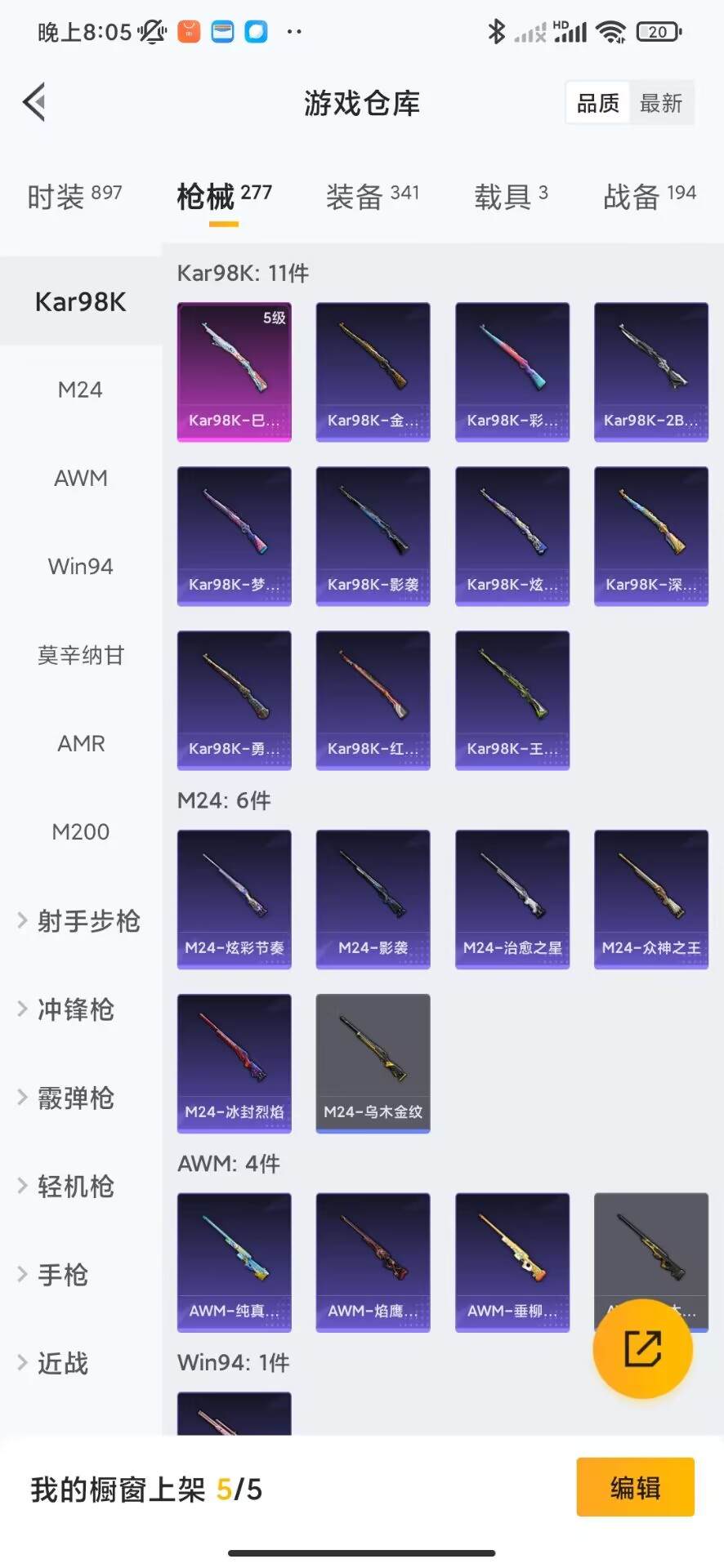Switch to the 时装 tab
This screenshot has height=1568, width=724.
74,196
